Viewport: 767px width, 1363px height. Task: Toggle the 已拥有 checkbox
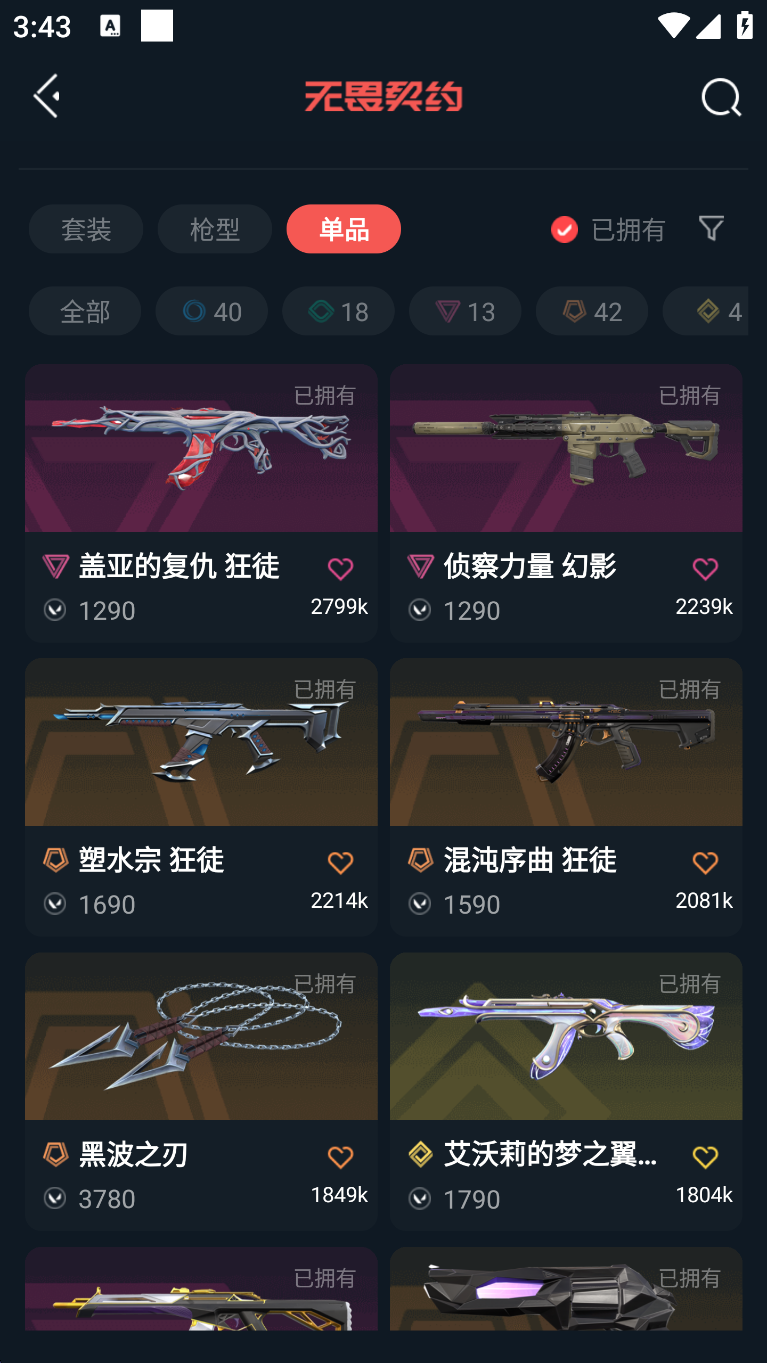click(565, 229)
